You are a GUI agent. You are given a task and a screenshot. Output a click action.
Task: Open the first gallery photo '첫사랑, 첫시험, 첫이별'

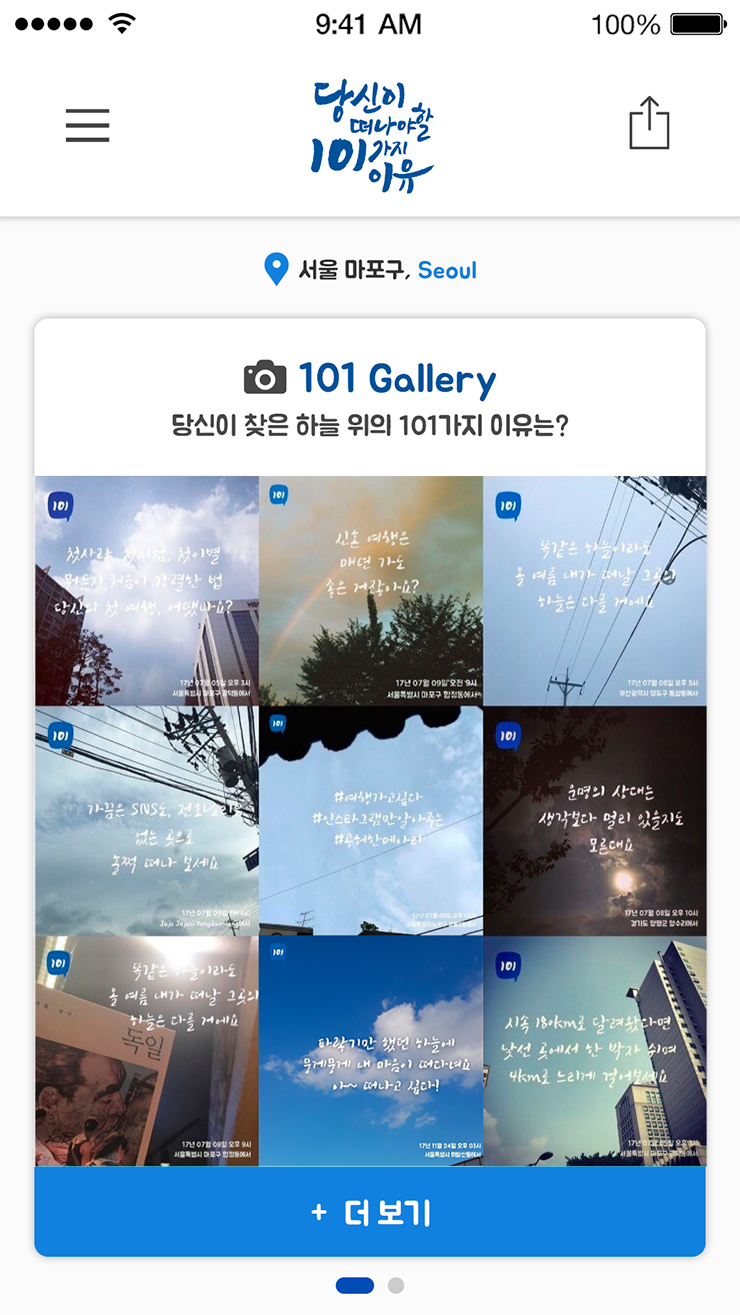147,591
